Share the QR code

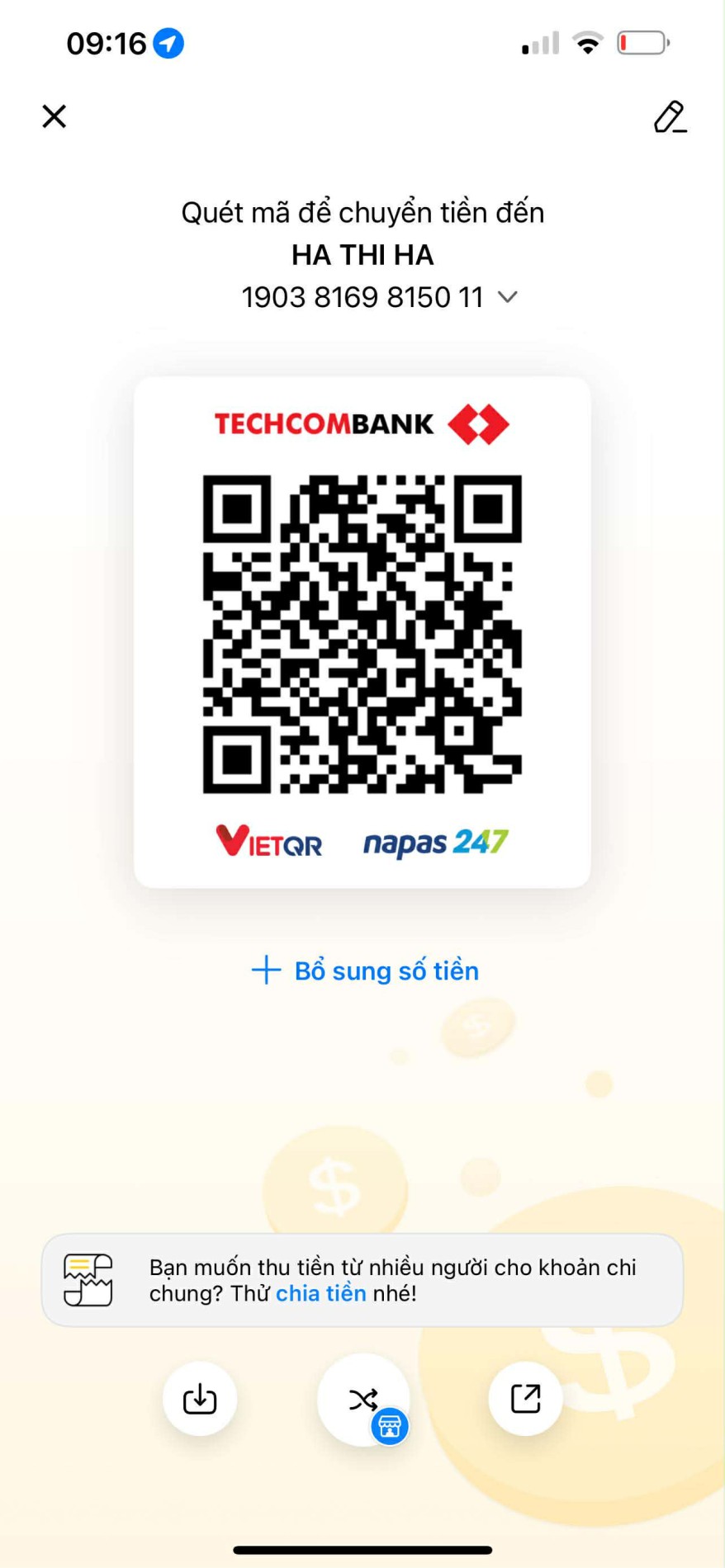coord(525,1399)
